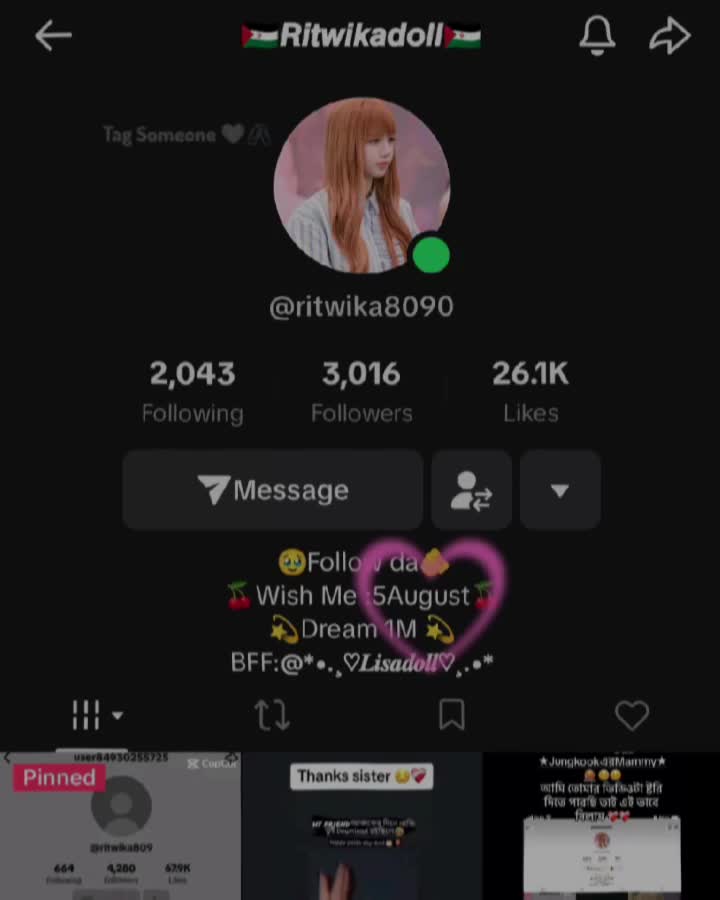The image size is (720, 900).
Task: Switch to the liked videos tab
Action: (631, 715)
